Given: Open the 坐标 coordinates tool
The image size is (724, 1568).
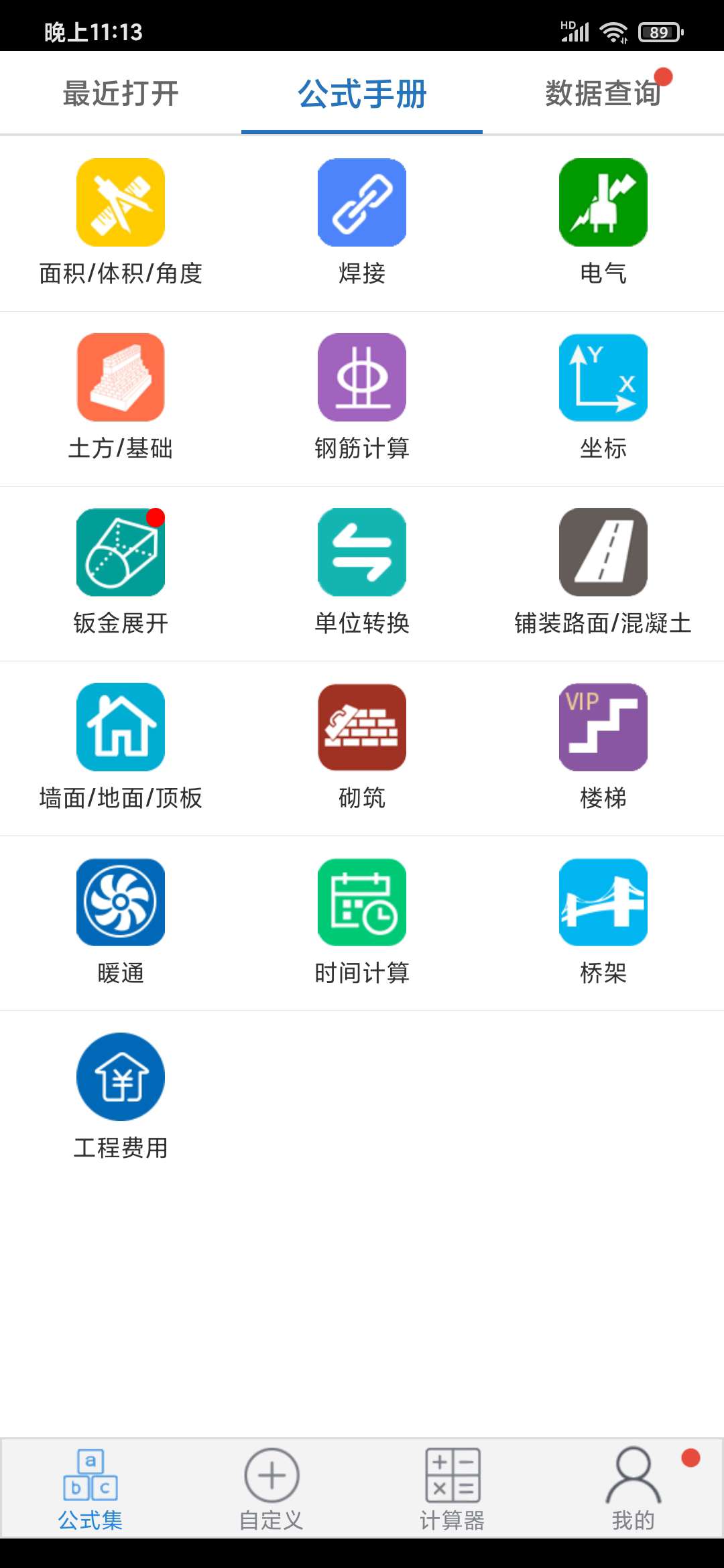Looking at the screenshot, I should click(602, 377).
